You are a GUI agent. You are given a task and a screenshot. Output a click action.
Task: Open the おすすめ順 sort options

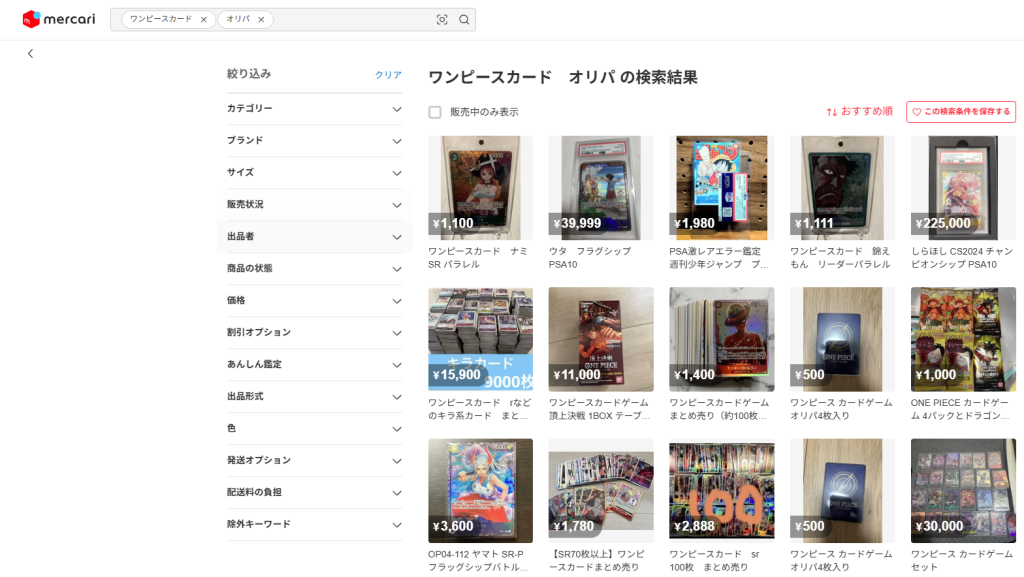(x=859, y=111)
